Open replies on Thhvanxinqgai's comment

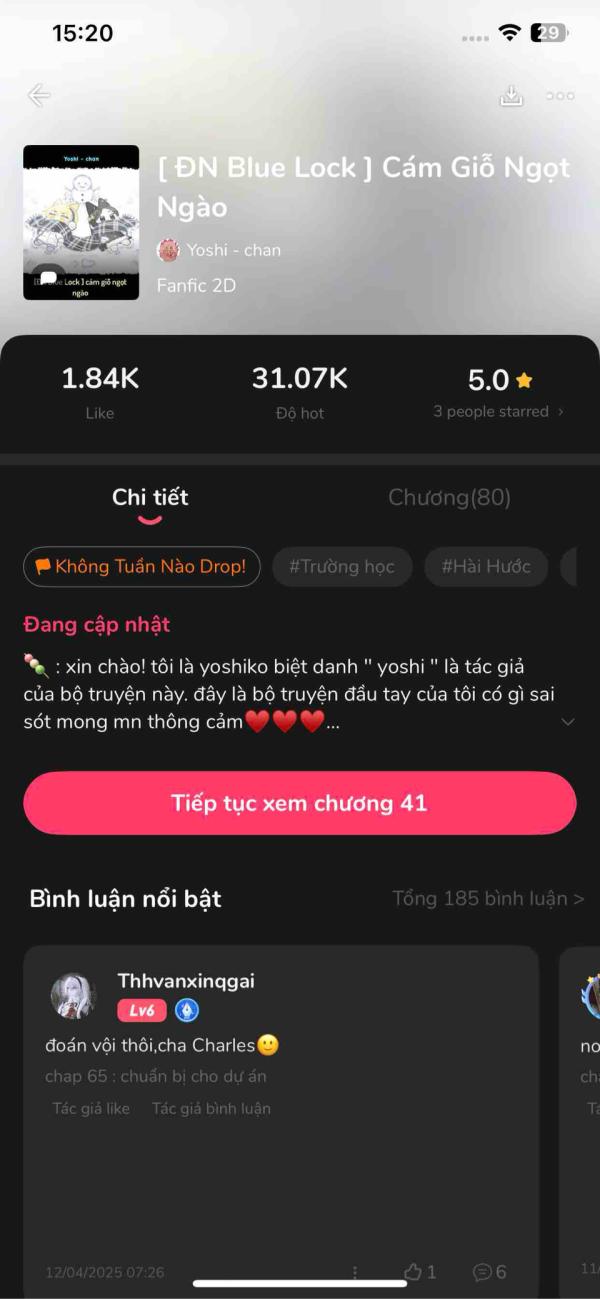coord(489,1272)
